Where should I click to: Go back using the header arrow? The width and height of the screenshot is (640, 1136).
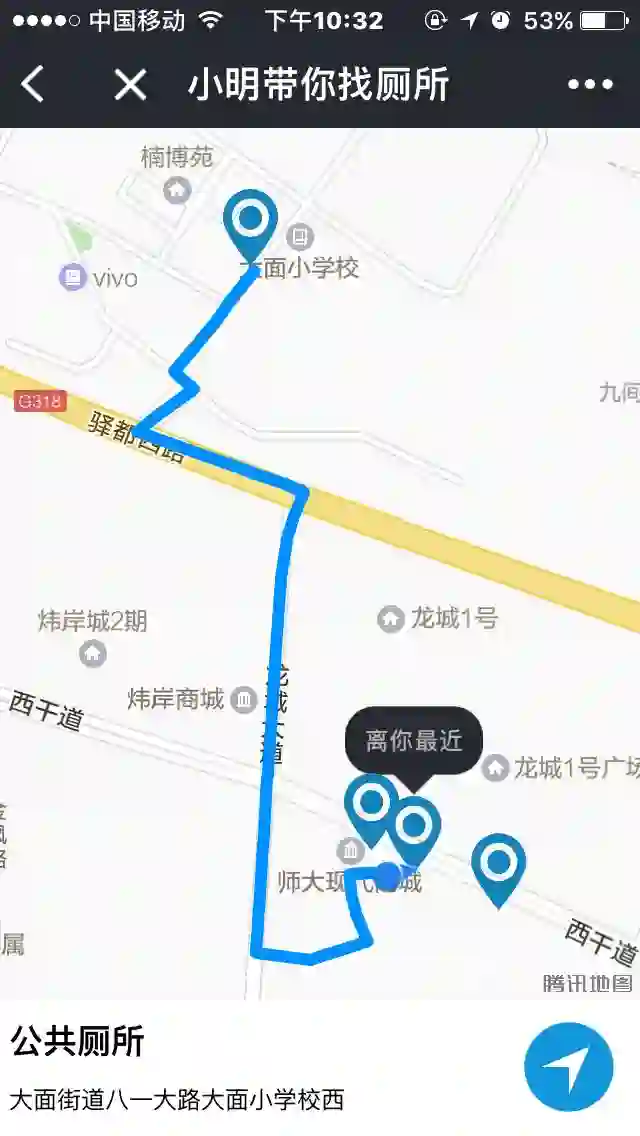(x=33, y=85)
